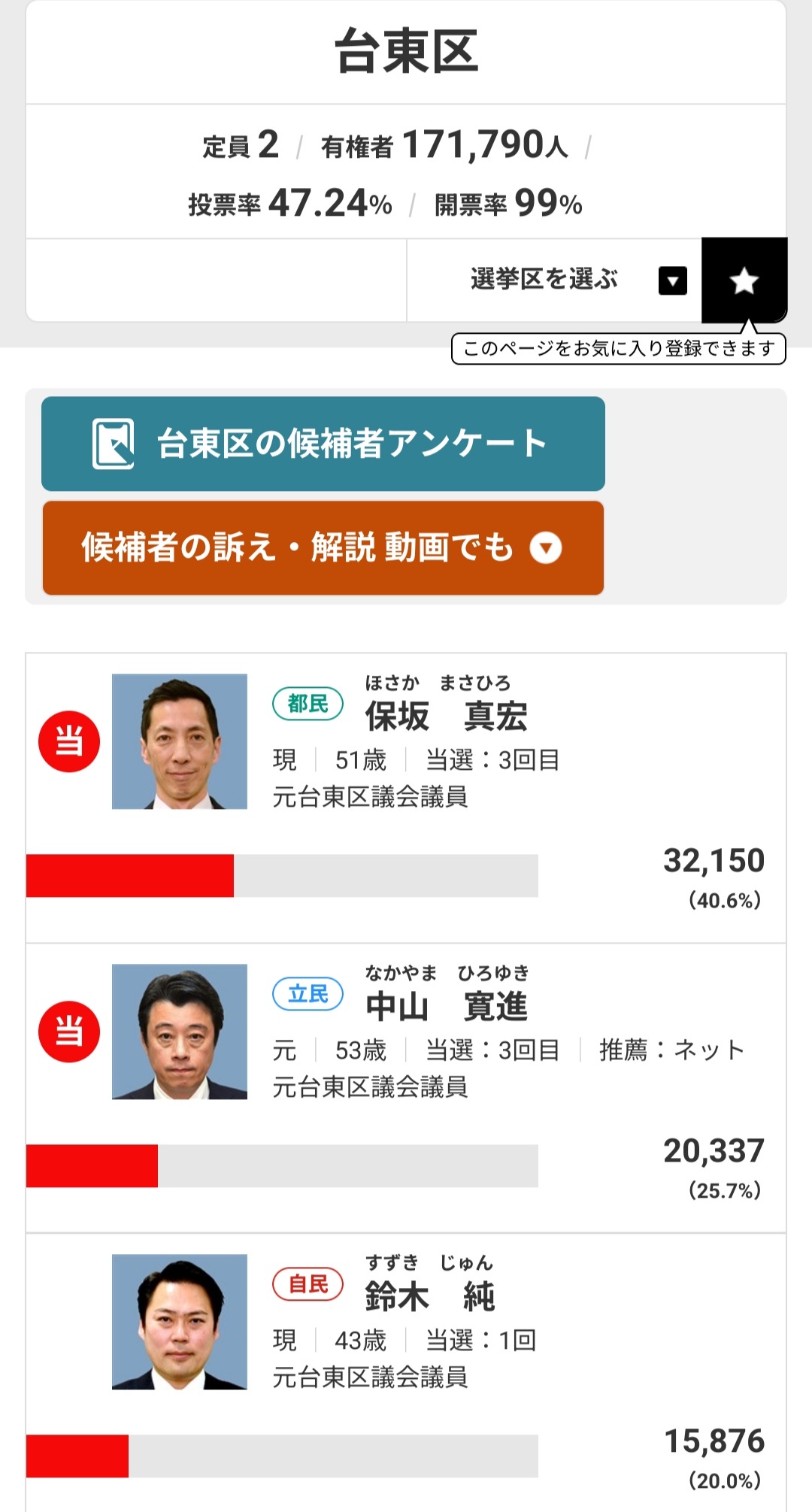The image size is (812, 1512).
Task: Add this page to favorites with star
Action: tap(744, 280)
